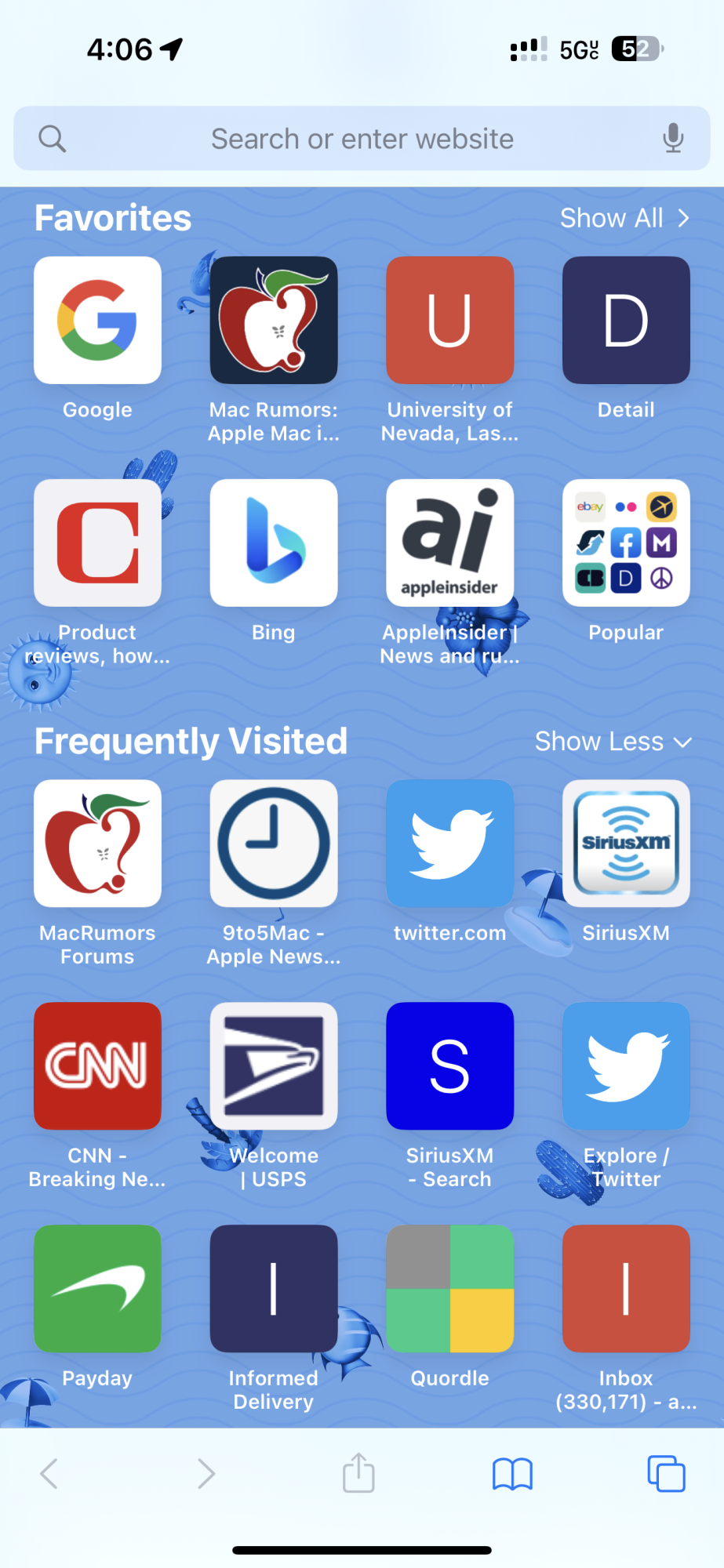Open the Mac Rumors favorite
Viewport: 724px width, 1568px height.
click(x=274, y=321)
